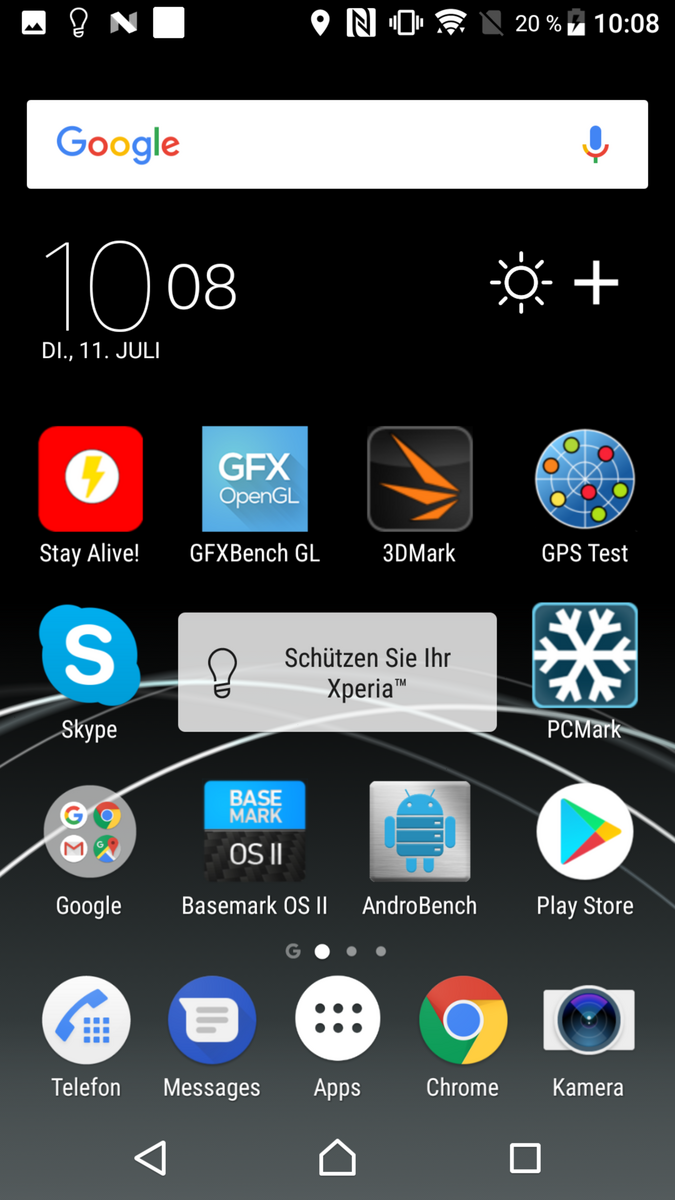Screen dimensions: 675x1200
Task: Open the Play Store
Action: (585, 832)
